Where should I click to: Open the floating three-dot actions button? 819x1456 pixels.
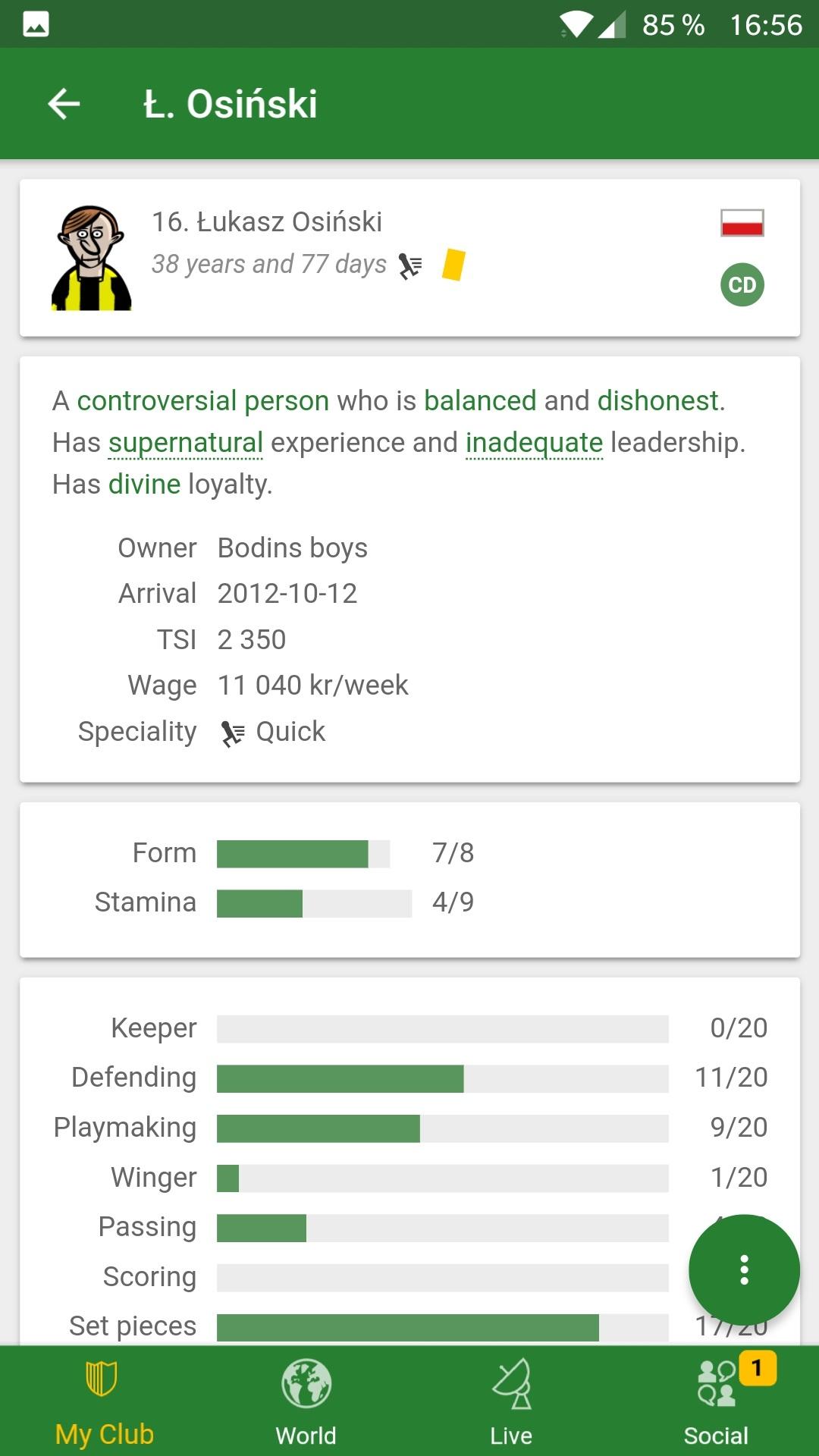click(744, 1269)
